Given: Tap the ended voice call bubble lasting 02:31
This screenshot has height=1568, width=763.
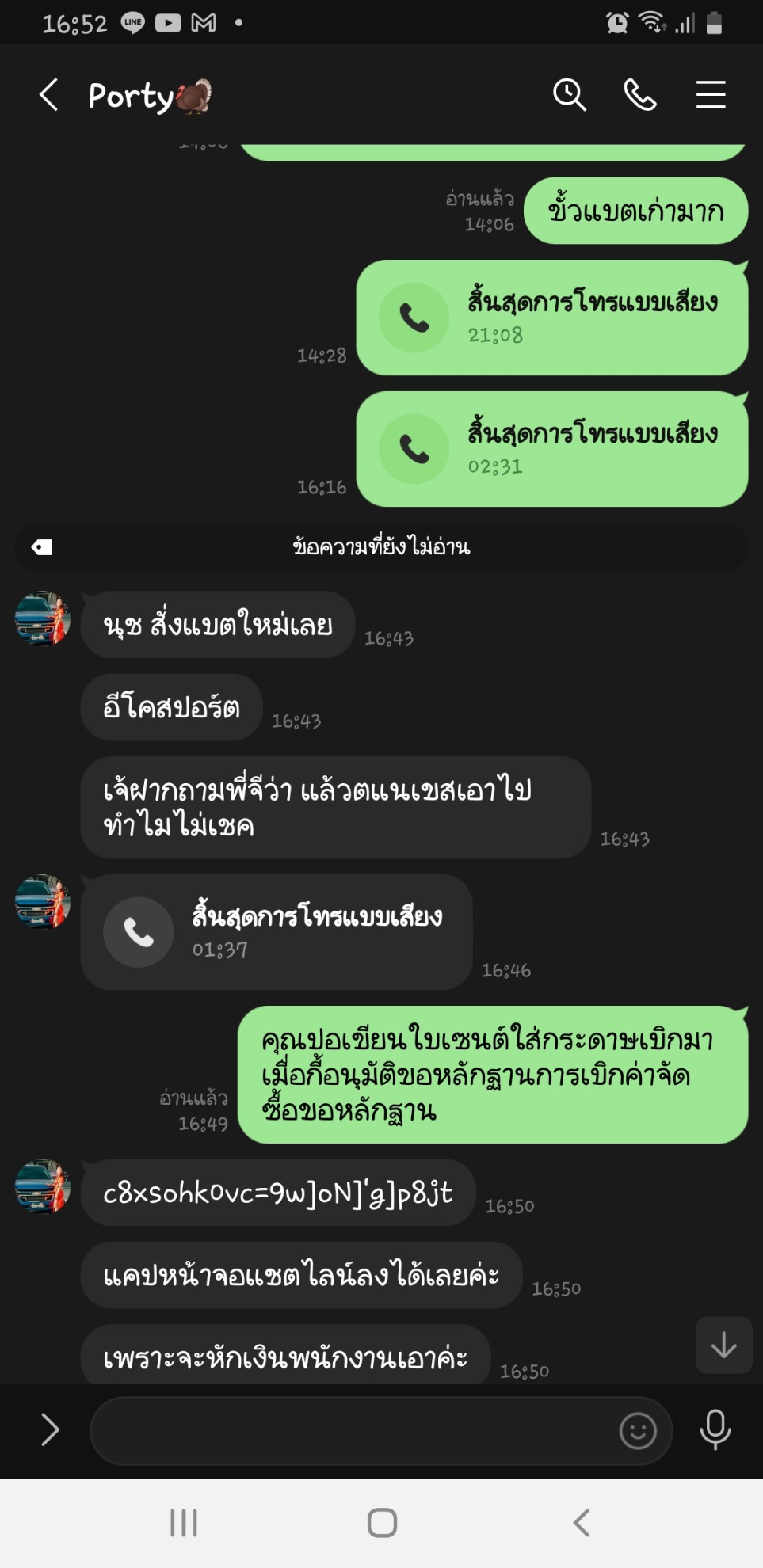Looking at the screenshot, I should point(551,449).
